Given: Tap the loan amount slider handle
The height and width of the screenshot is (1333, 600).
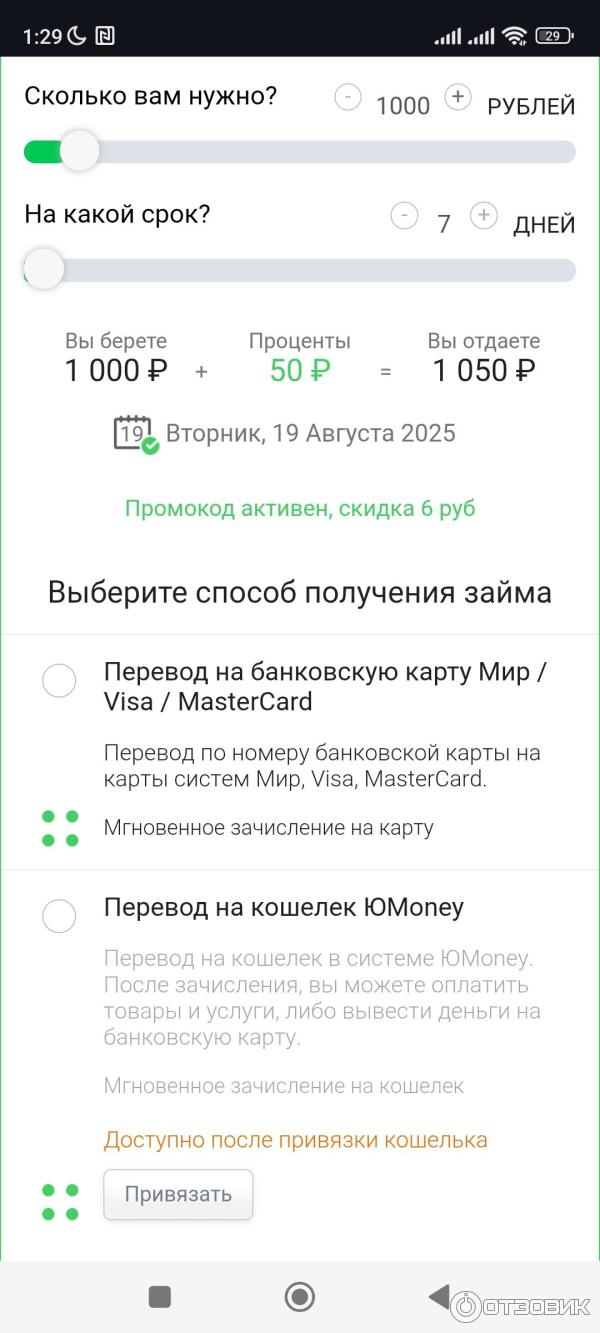Looking at the screenshot, I should (79, 152).
